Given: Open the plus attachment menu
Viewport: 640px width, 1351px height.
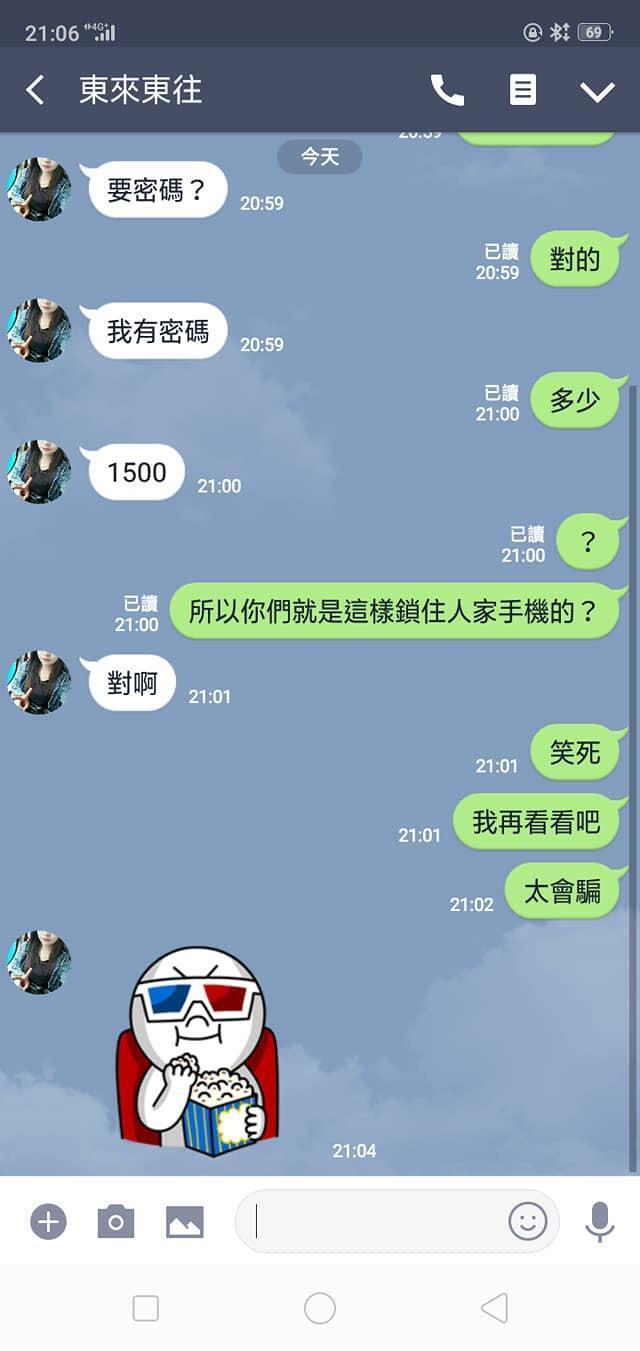Looking at the screenshot, I should (x=48, y=1221).
